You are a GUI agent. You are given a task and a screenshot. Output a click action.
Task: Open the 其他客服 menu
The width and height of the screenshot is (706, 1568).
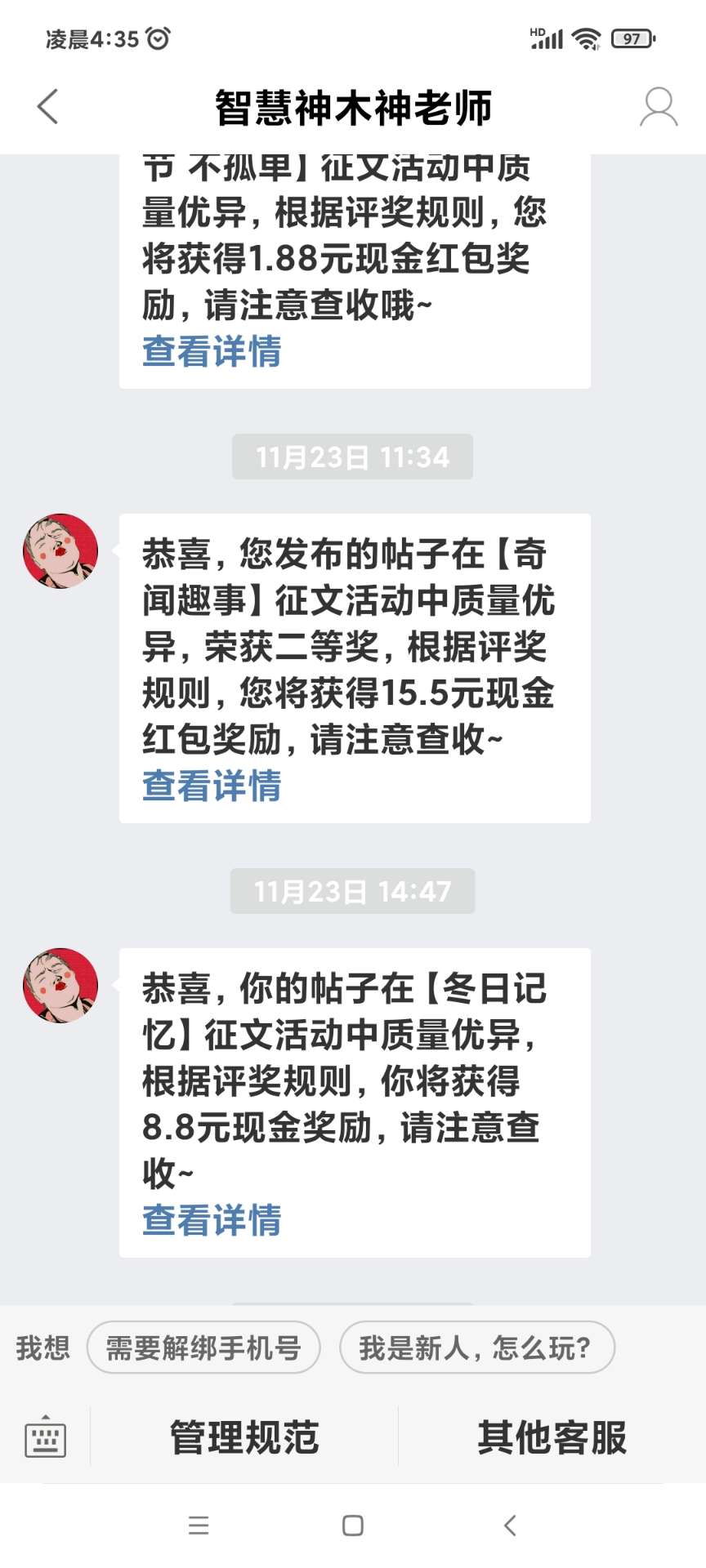552,1438
